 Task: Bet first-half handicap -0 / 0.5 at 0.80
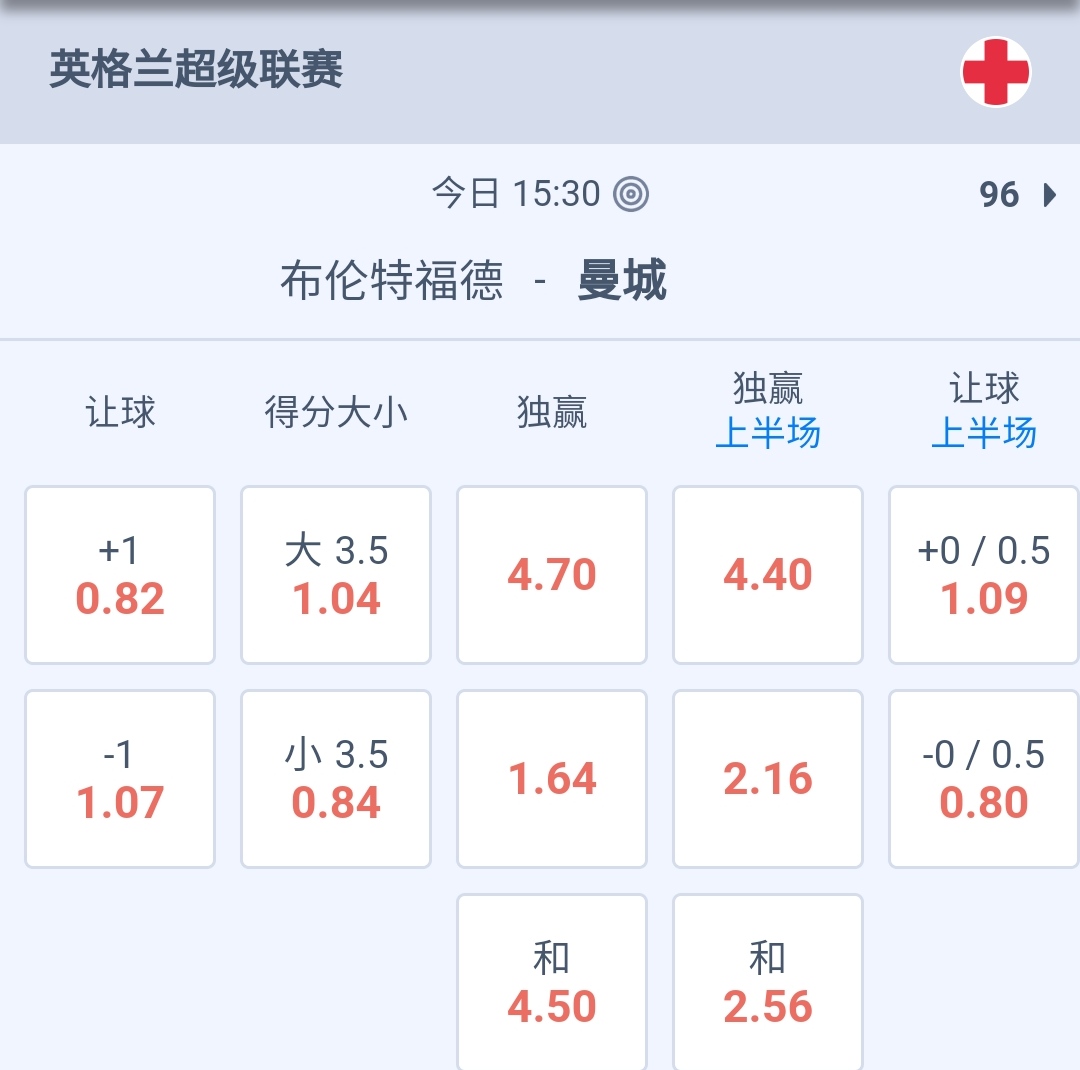pyautogui.click(x=984, y=779)
